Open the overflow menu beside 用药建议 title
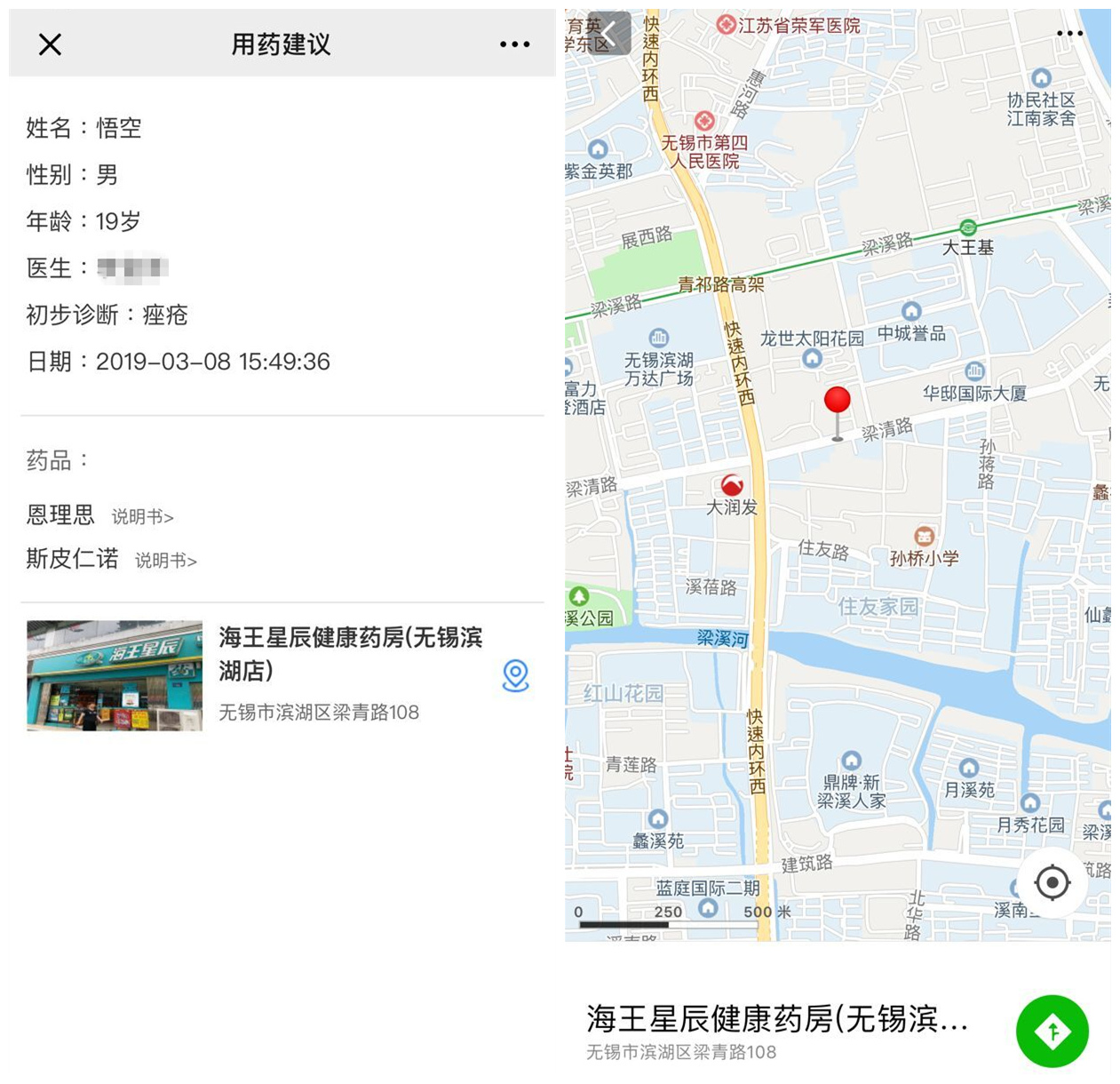 [514, 44]
